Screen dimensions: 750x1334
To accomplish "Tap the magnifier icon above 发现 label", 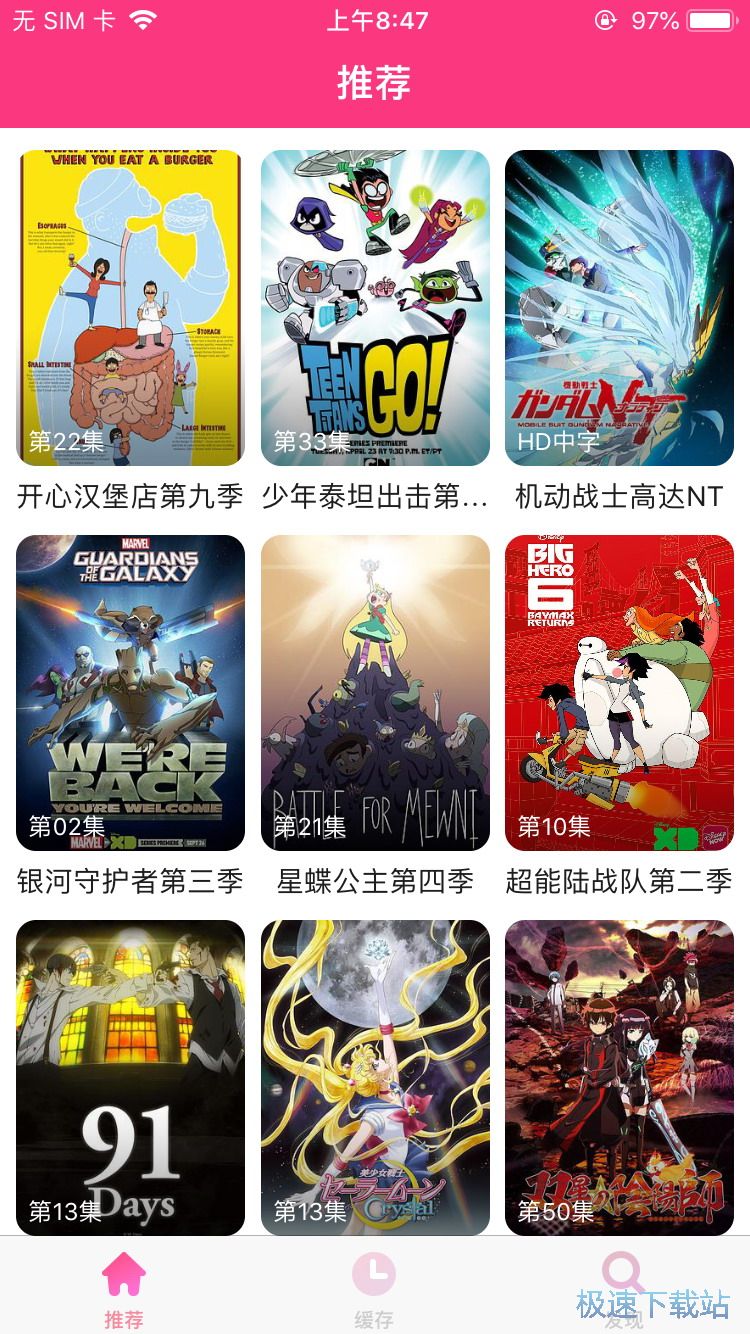I will tap(624, 1272).
